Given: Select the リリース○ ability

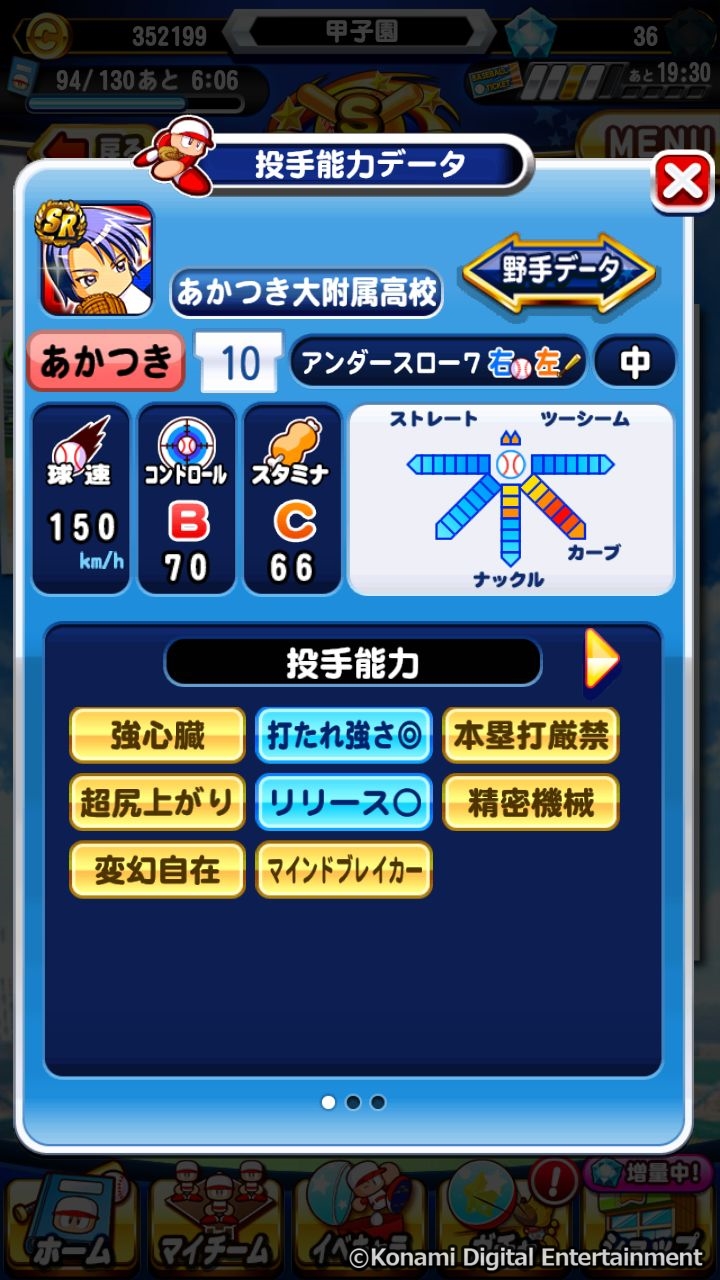Looking at the screenshot, I should pyautogui.click(x=344, y=802).
